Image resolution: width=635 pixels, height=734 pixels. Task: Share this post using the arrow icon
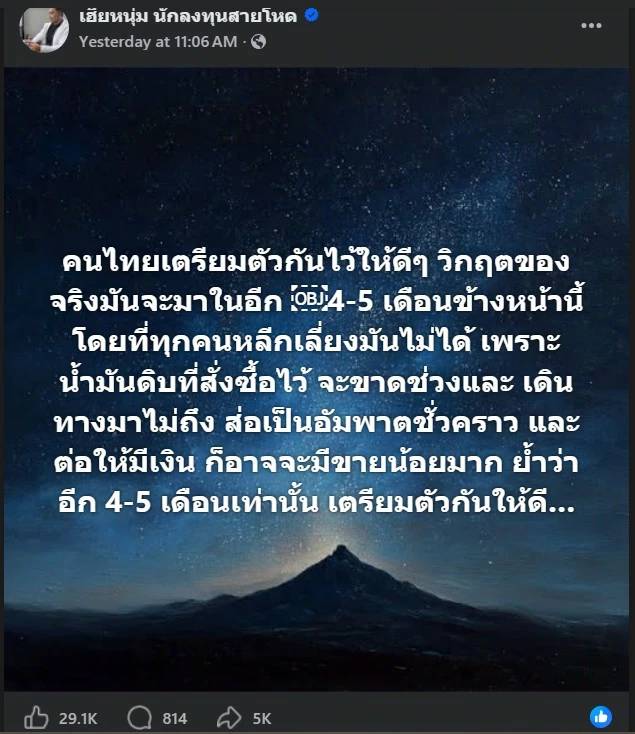tap(230, 716)
